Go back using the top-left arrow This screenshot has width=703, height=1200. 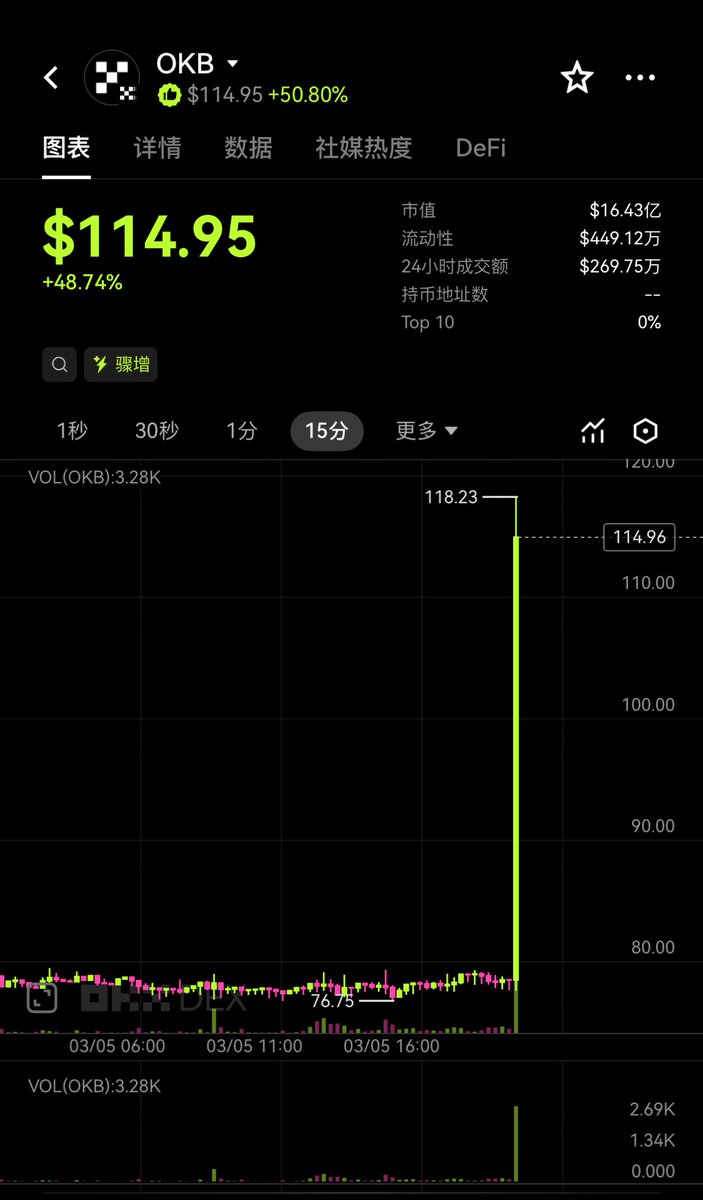51,78
